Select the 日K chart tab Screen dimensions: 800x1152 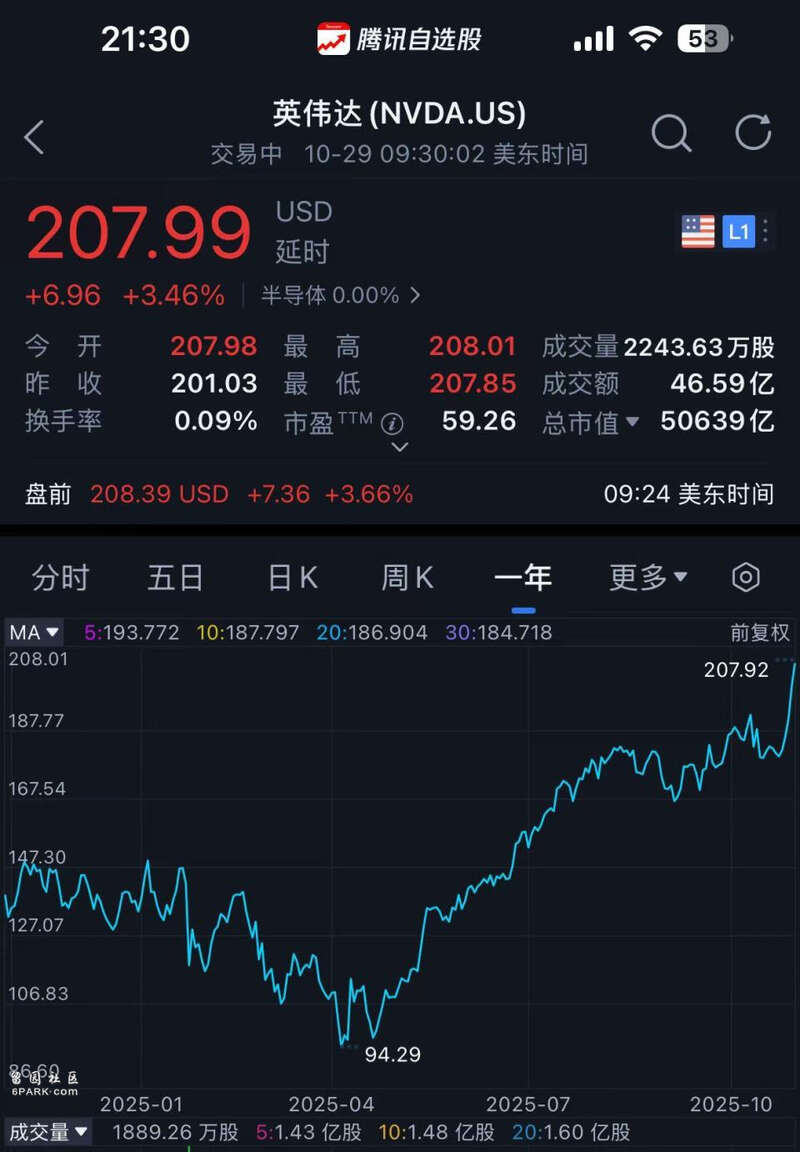point(292,577)
